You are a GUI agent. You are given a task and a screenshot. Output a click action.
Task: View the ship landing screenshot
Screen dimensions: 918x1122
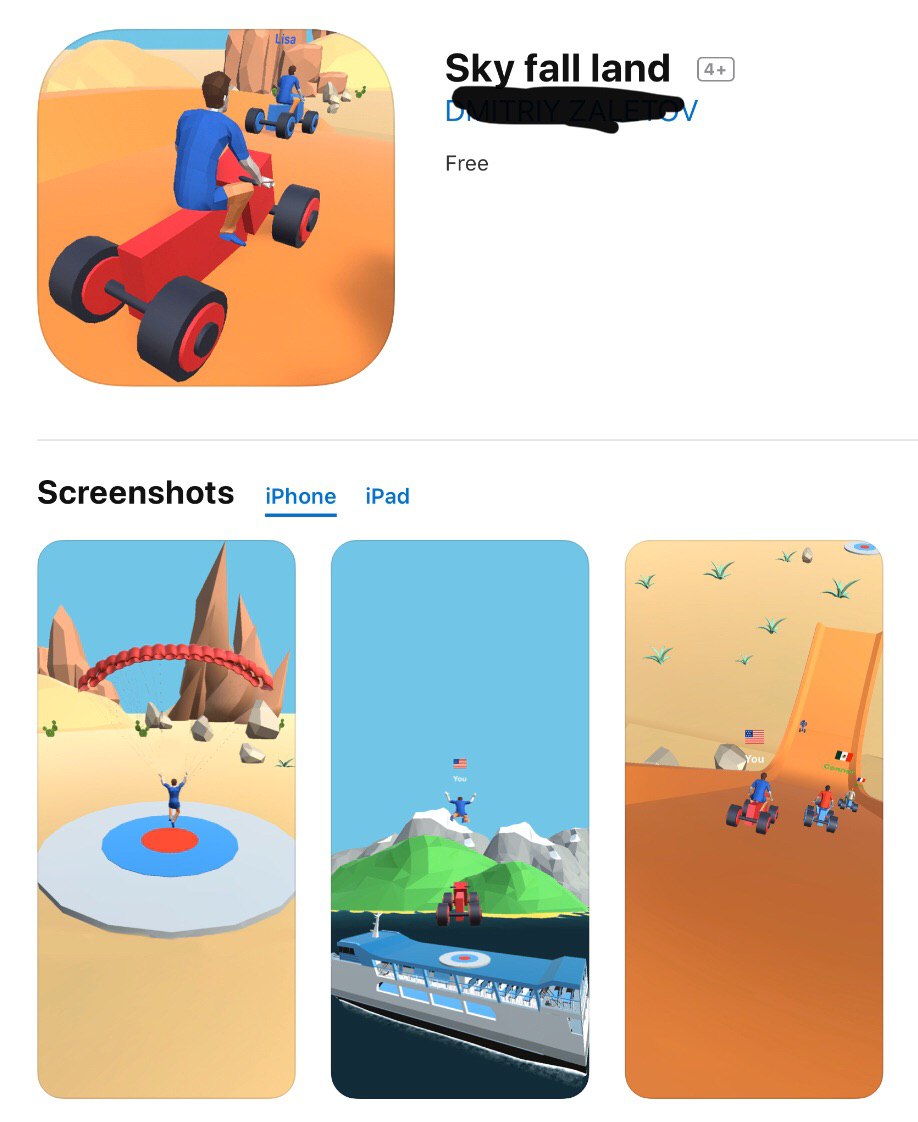[459, 818]
